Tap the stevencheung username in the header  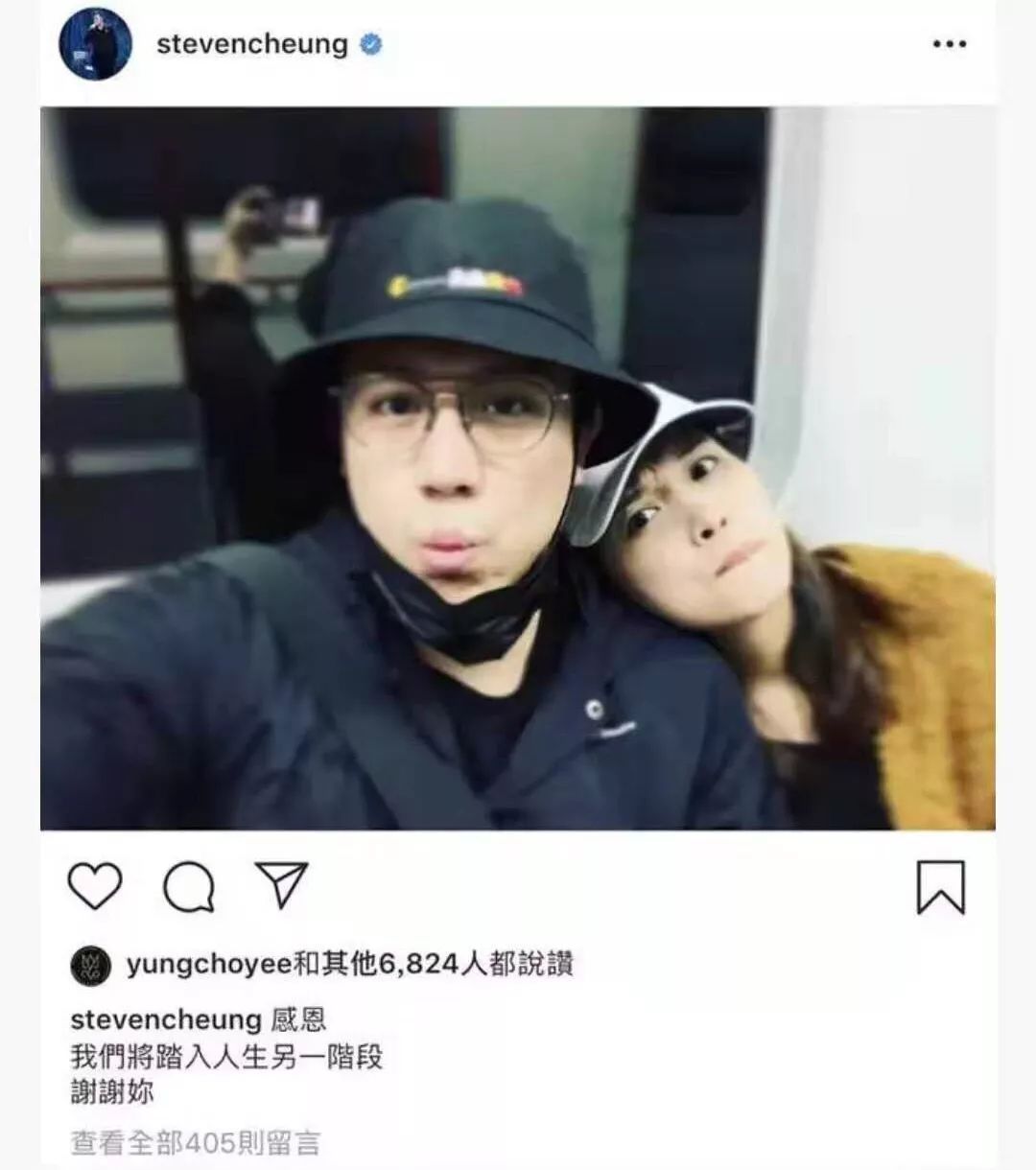click(x=251, y=44)
